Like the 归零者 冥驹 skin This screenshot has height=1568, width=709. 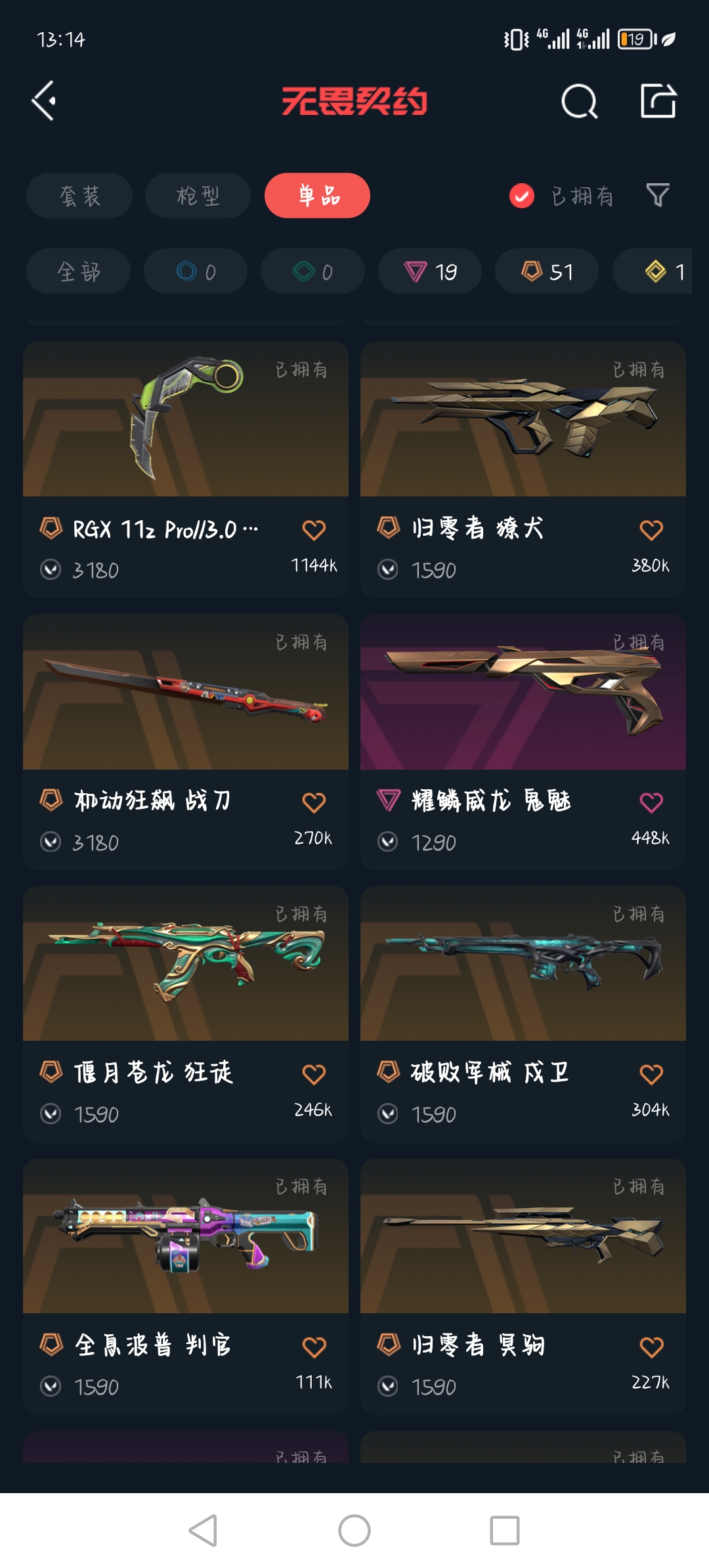coord(651,1347)
